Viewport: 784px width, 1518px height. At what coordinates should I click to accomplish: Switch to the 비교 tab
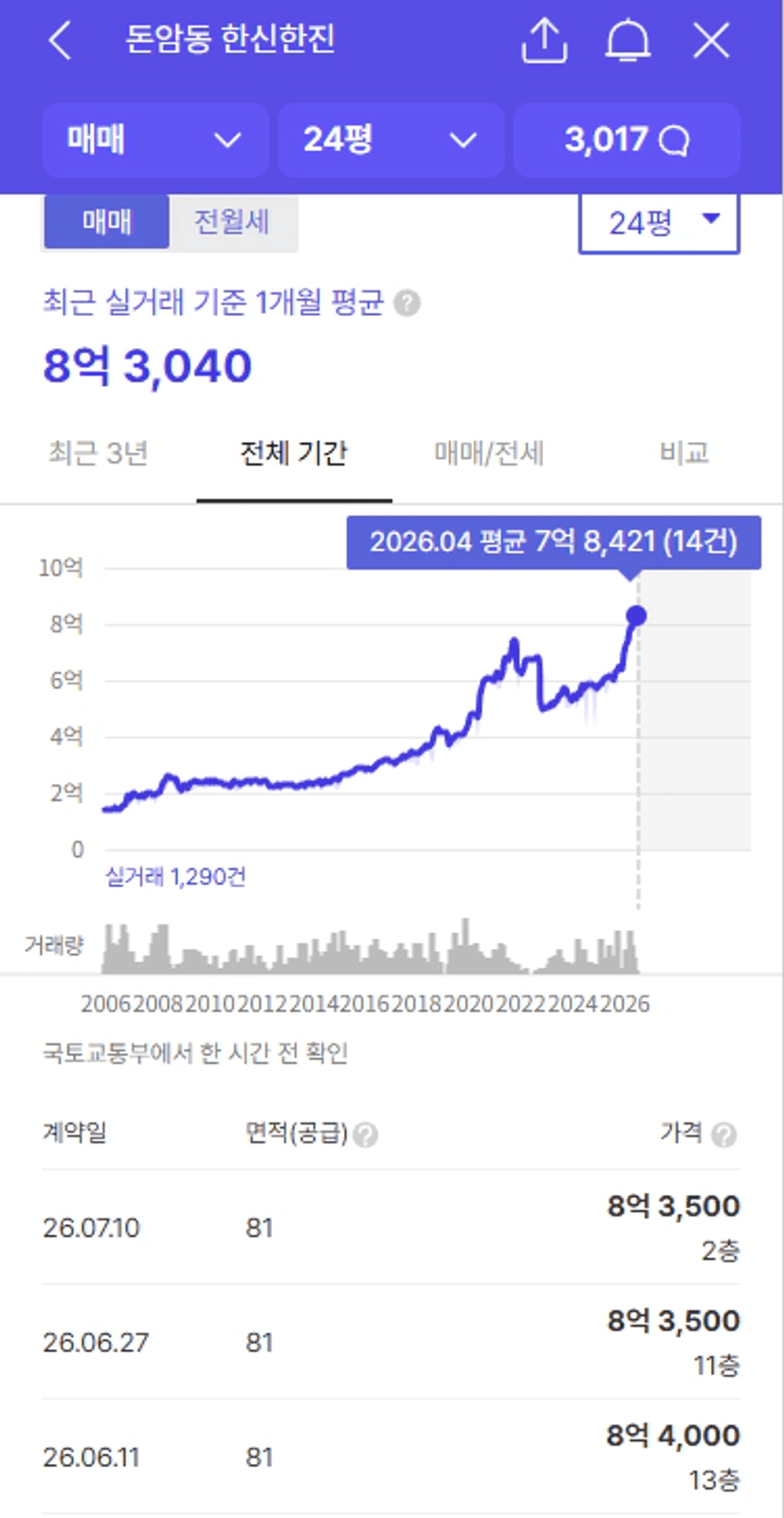[684, 453]
